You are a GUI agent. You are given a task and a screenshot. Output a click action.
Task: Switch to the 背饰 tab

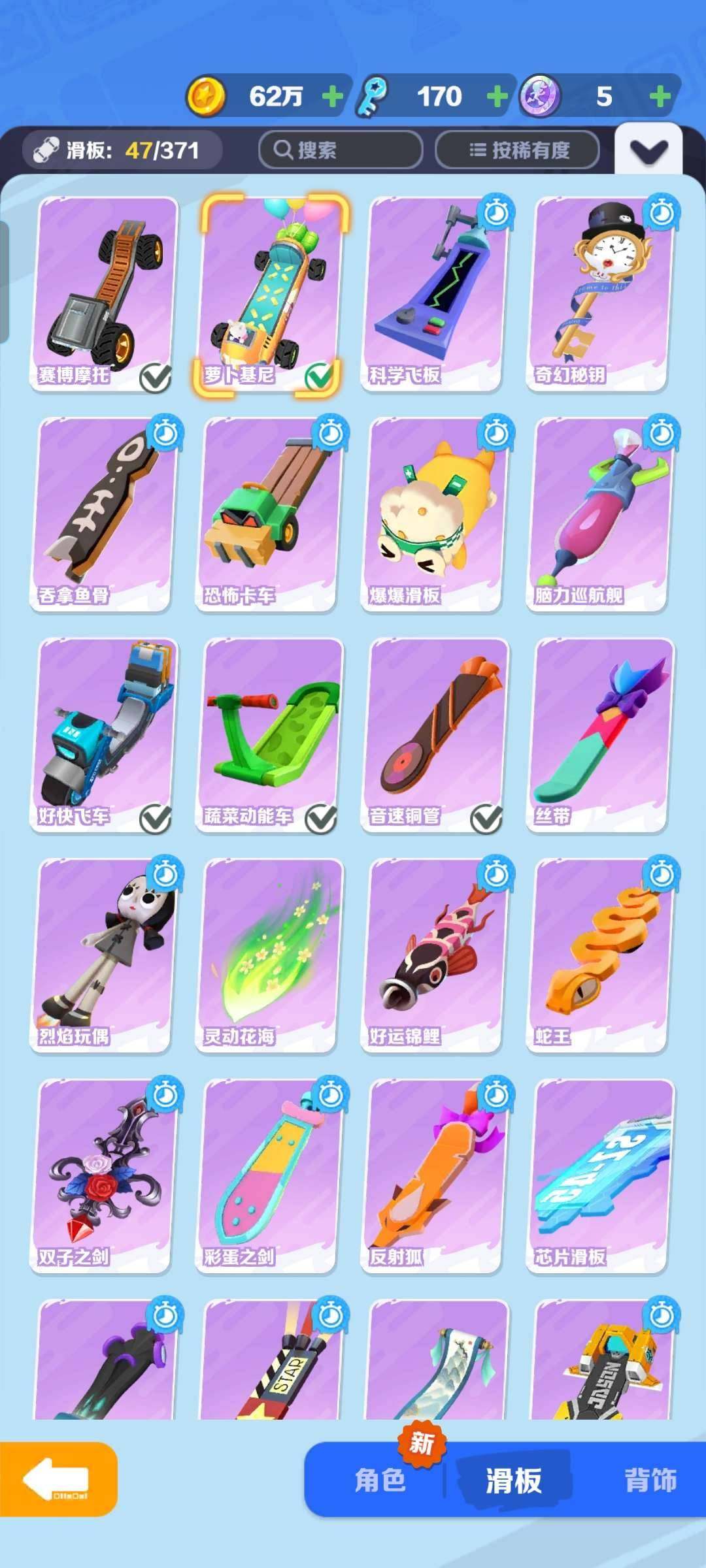click(x=650, y=1480)
